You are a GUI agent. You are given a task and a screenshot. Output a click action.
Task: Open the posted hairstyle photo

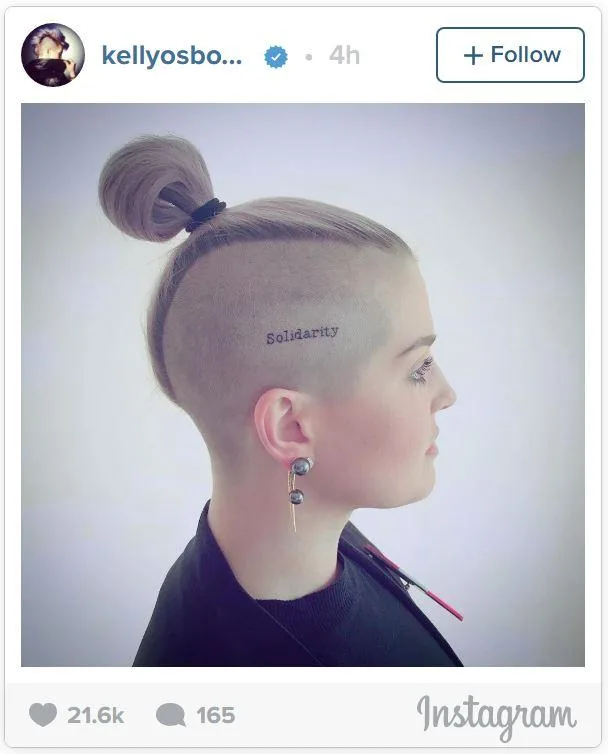point(303,385)
